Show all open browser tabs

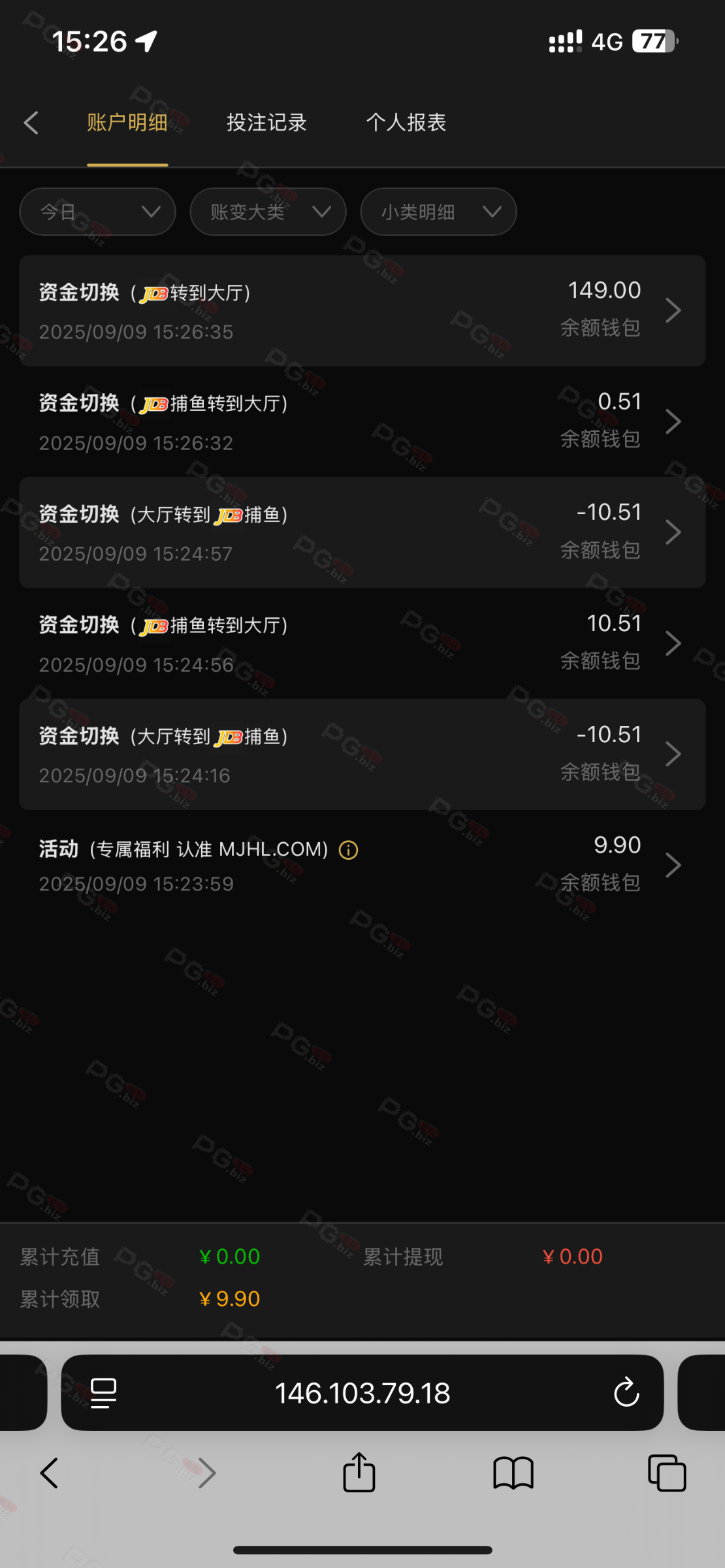(666, 1473)
